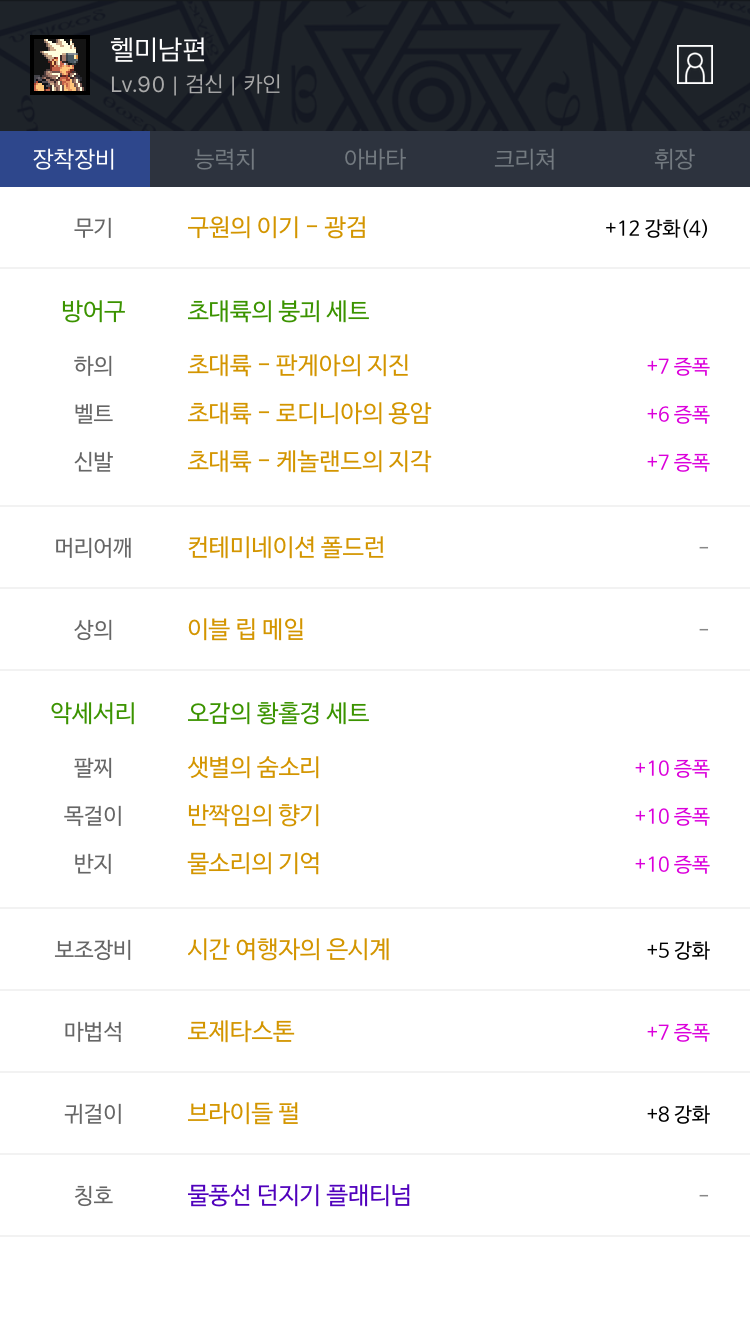Viewport: 750px width, 1334px height.
Task: Open 초대륙 - 로디니아의 용암 belt
Action: tap(309, 413)
